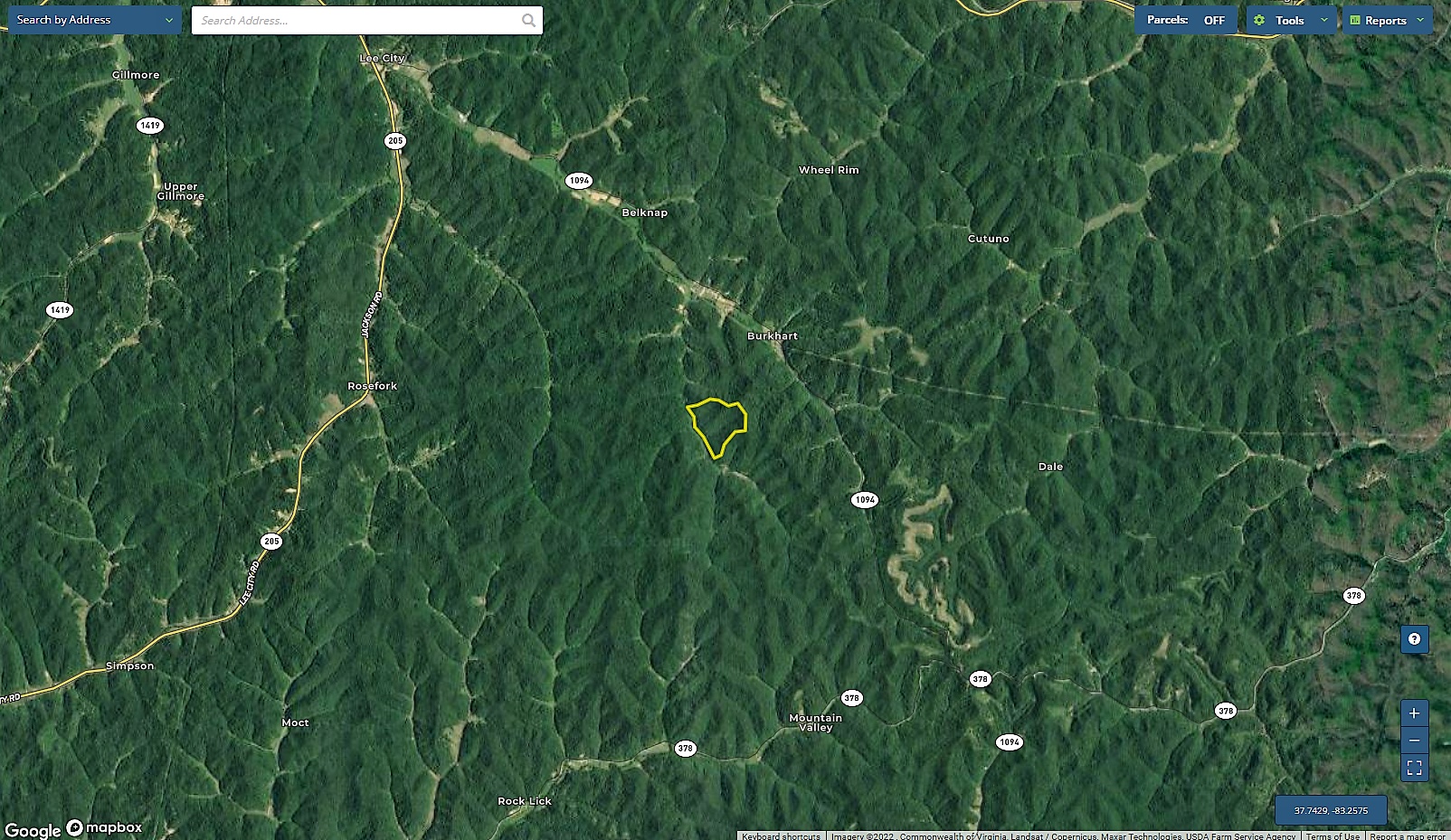Zoom in with the plus button
This screenshot has height=840, width=1451.
1414,713
